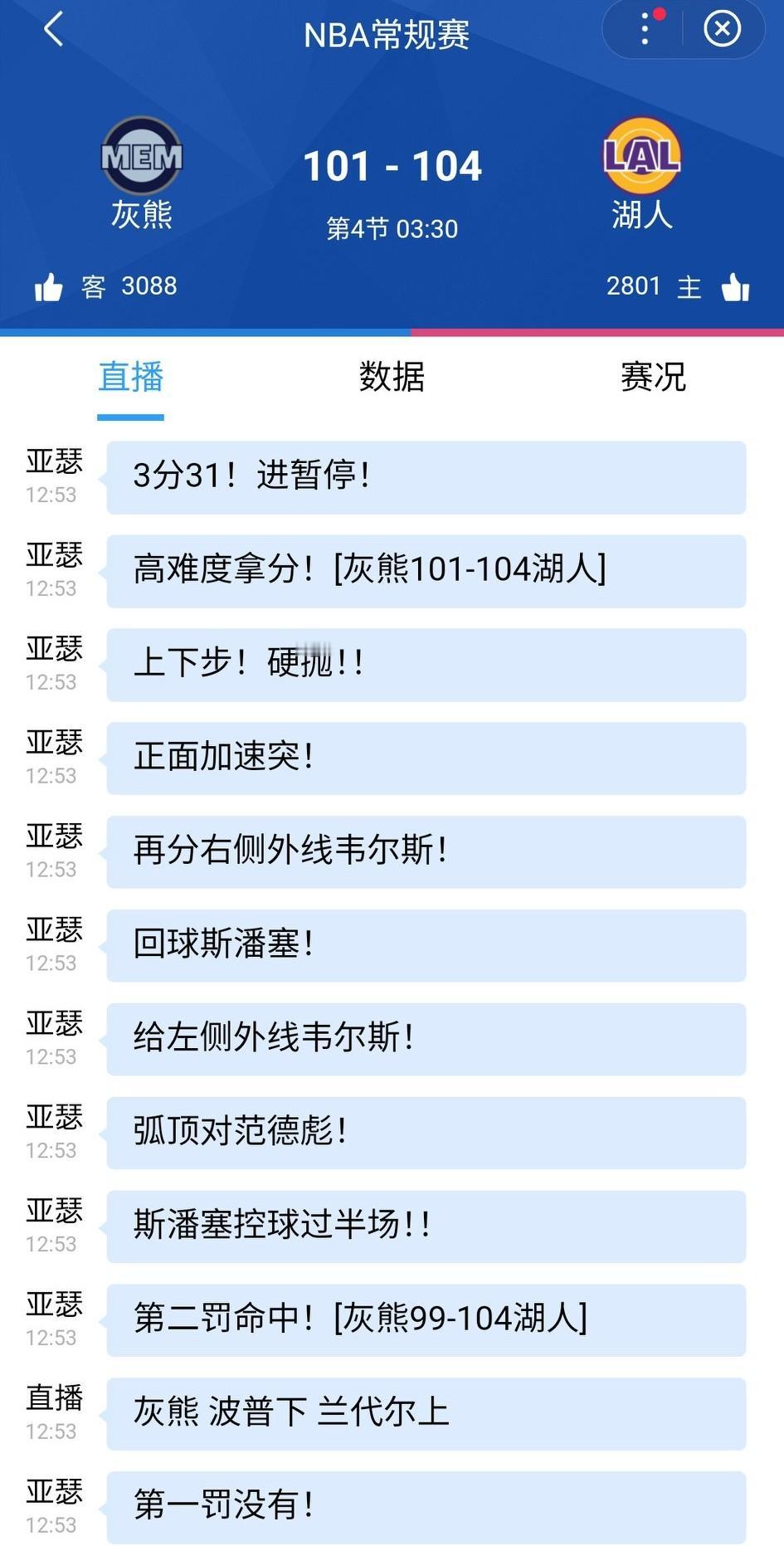Tap the thumbs-up icon for home team 湖人

[735, 285]
